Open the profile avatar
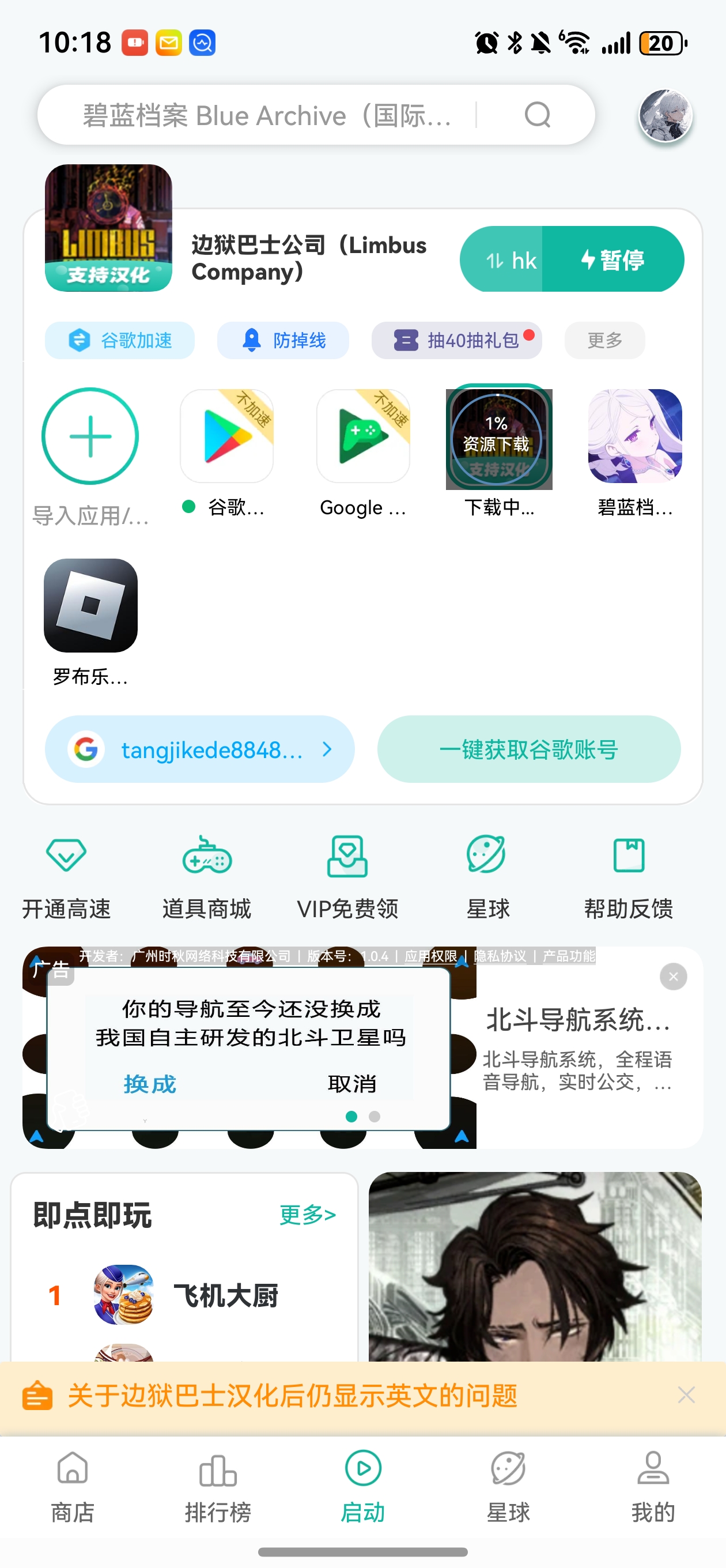Viewport: 726px width, 1568px height. click(664, 115)
